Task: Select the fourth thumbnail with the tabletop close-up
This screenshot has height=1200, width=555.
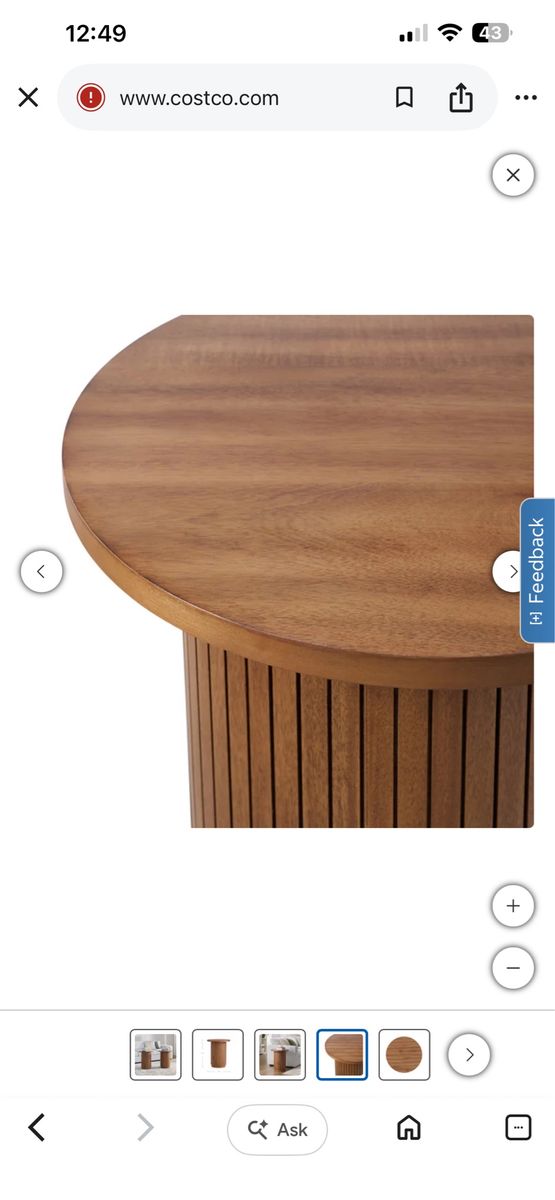Action: tap(342, 1055)
